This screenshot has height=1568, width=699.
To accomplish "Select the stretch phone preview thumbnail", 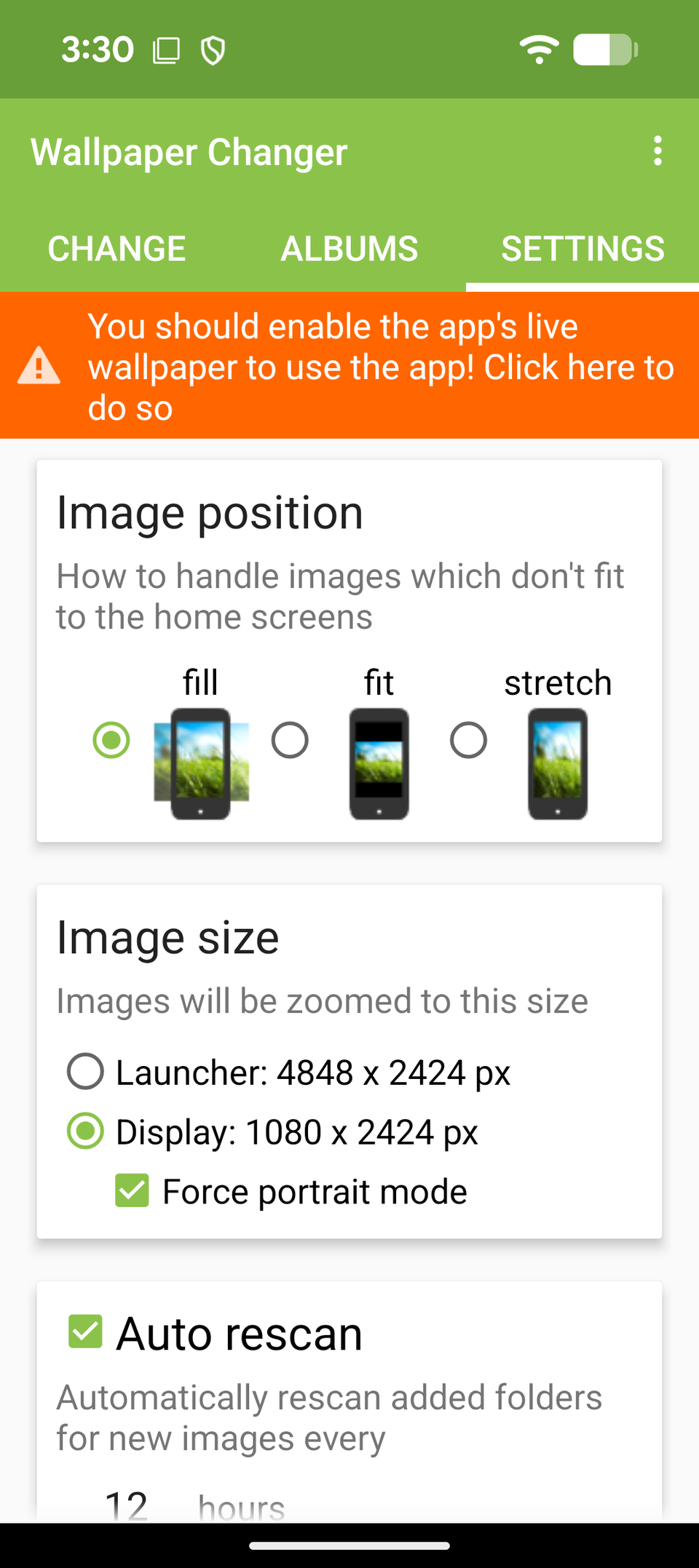I will (557, 763).
